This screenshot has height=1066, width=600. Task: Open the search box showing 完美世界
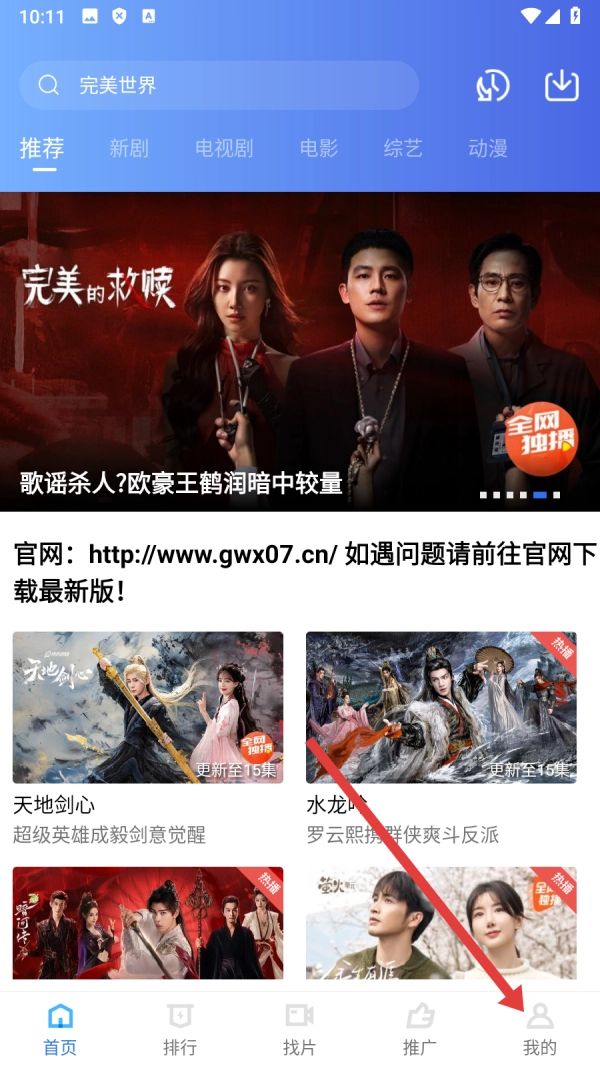(218, 86)
